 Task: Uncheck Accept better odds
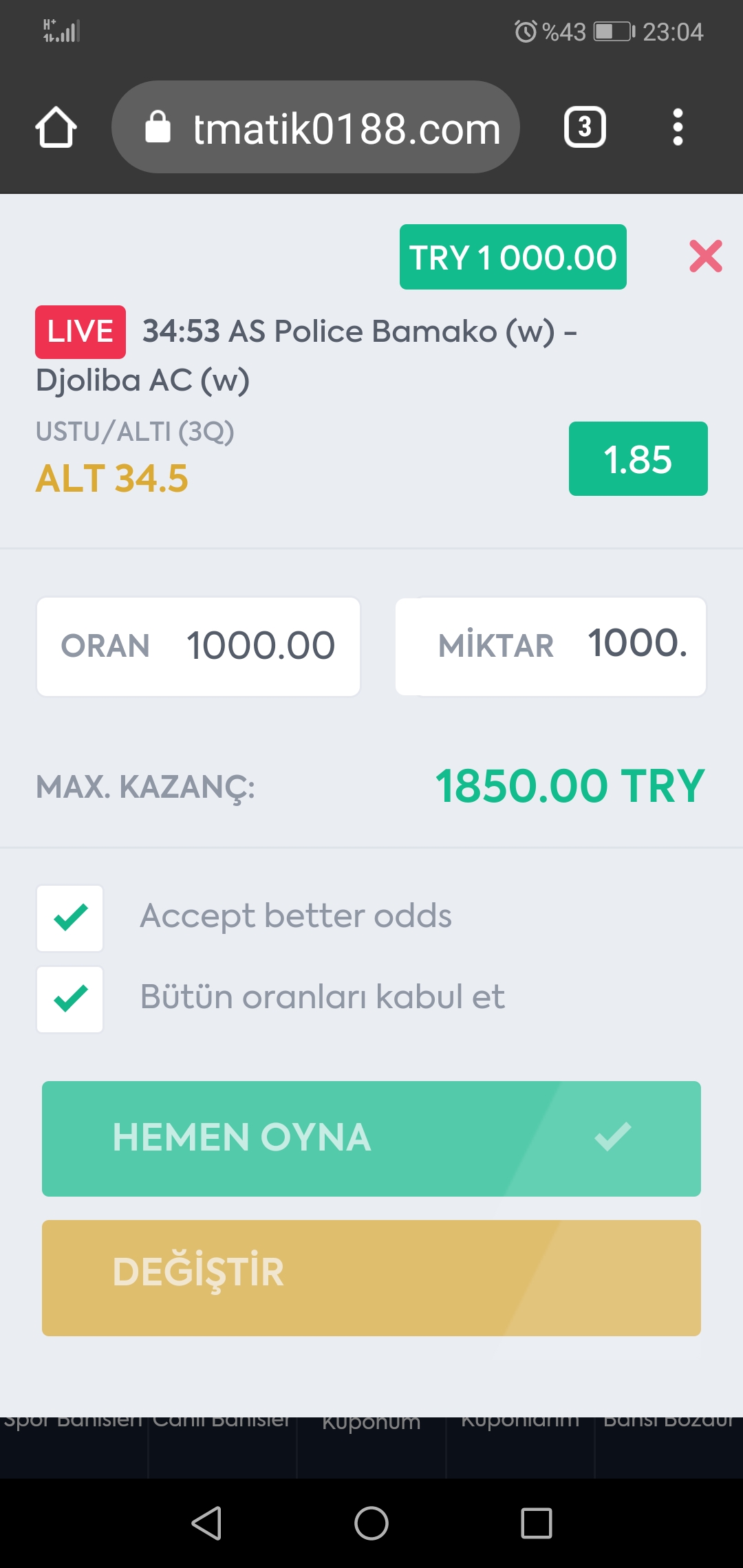tap(70, 918)
